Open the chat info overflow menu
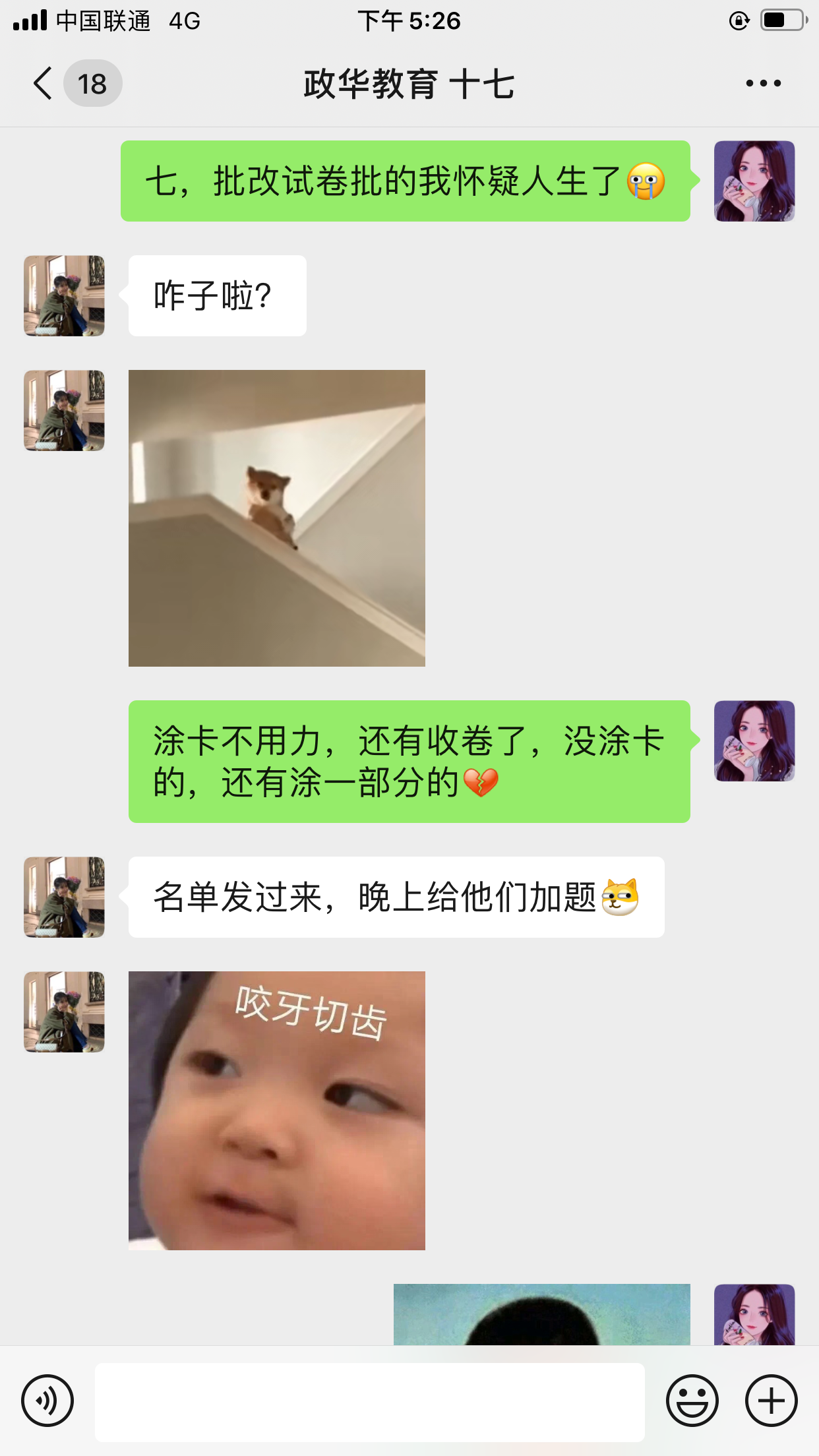This screenshot has width=819, height=1456. coord(763,84)
